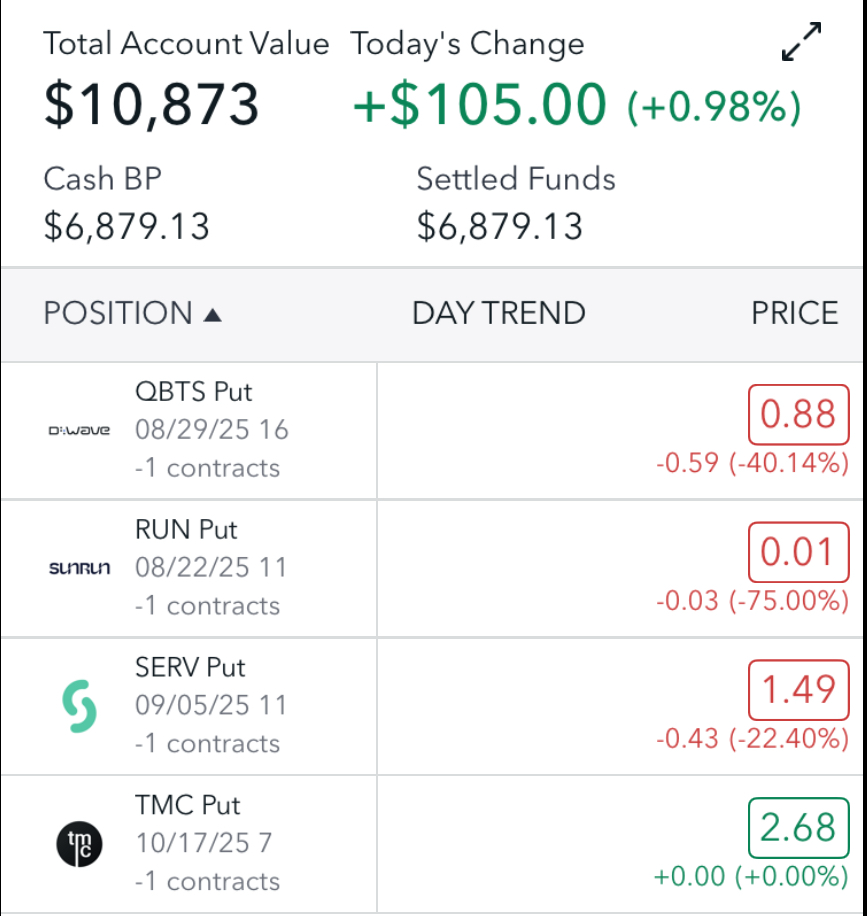The image size is (867, 916).
Task: Click the SERV price 1.49 to switch display
Action: [x=798, y=690]
